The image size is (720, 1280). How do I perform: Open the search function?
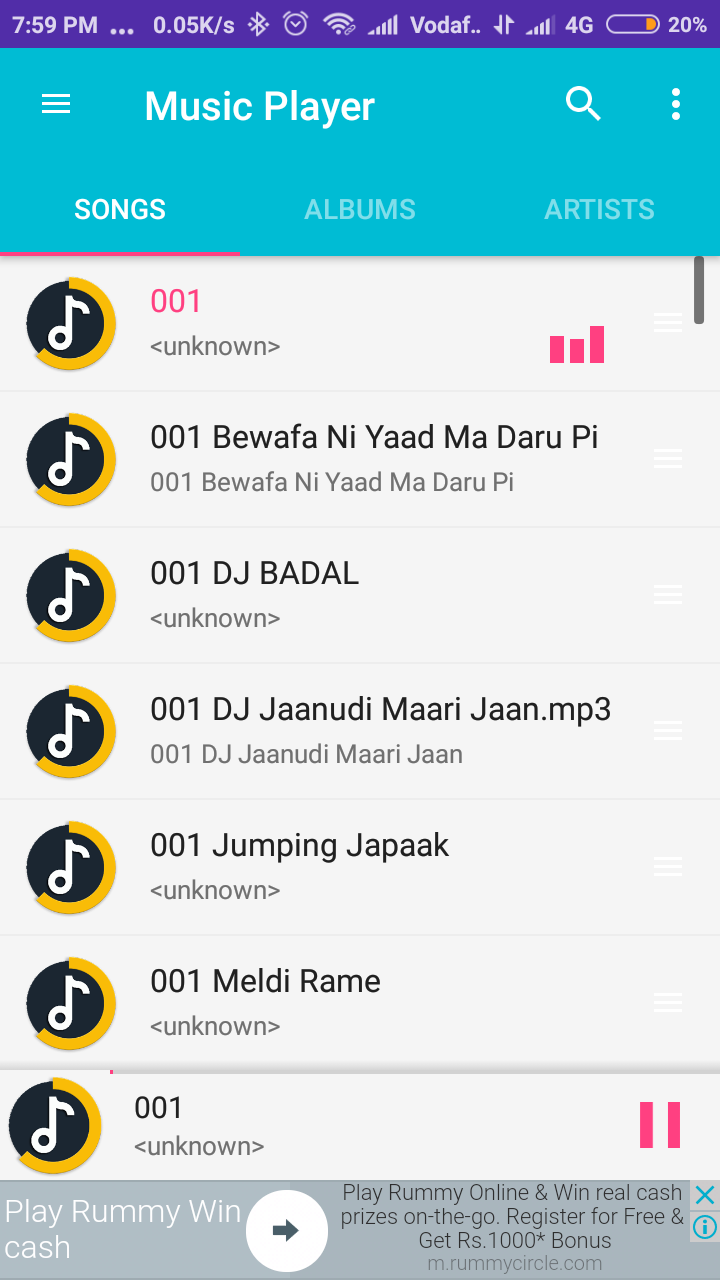pyautogui.click(x=583, y=103)
